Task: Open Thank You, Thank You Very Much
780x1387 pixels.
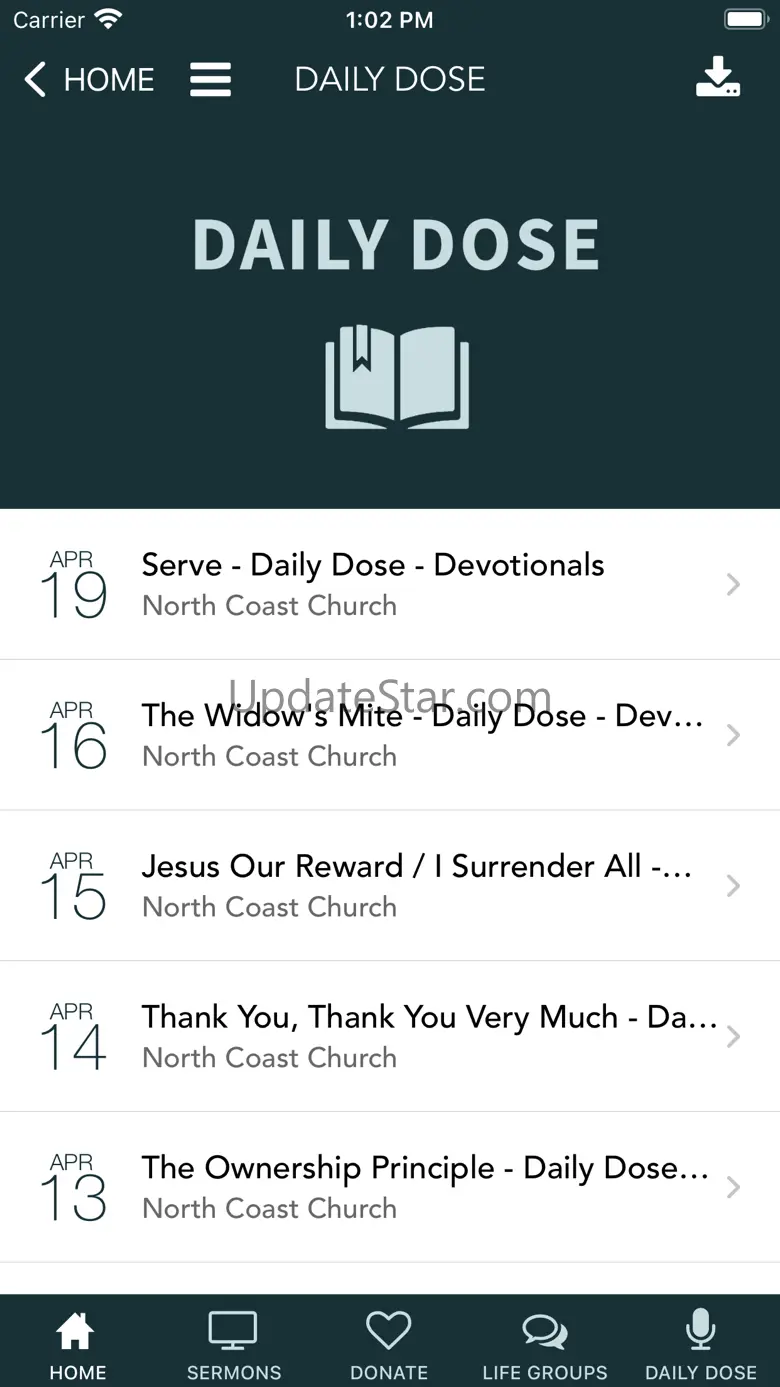Action: [x=390, y=1037]
